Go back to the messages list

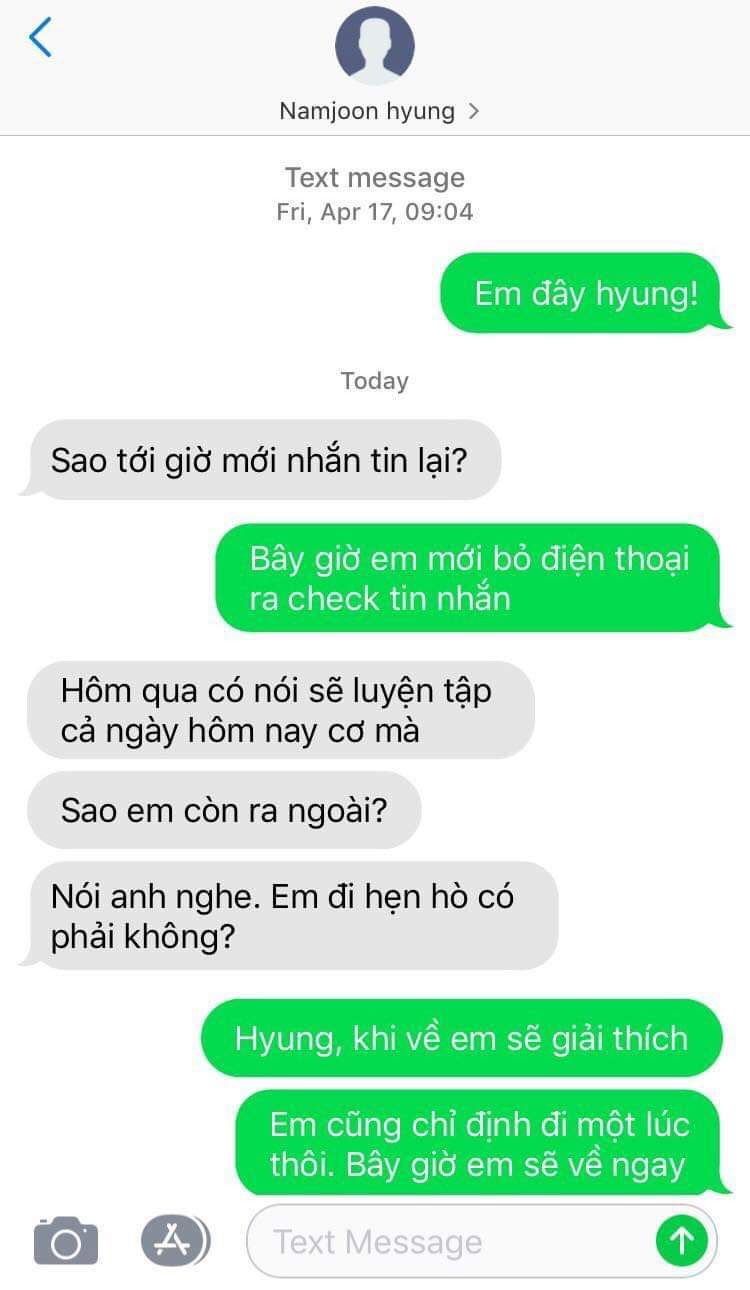click(x=40, y=38)
